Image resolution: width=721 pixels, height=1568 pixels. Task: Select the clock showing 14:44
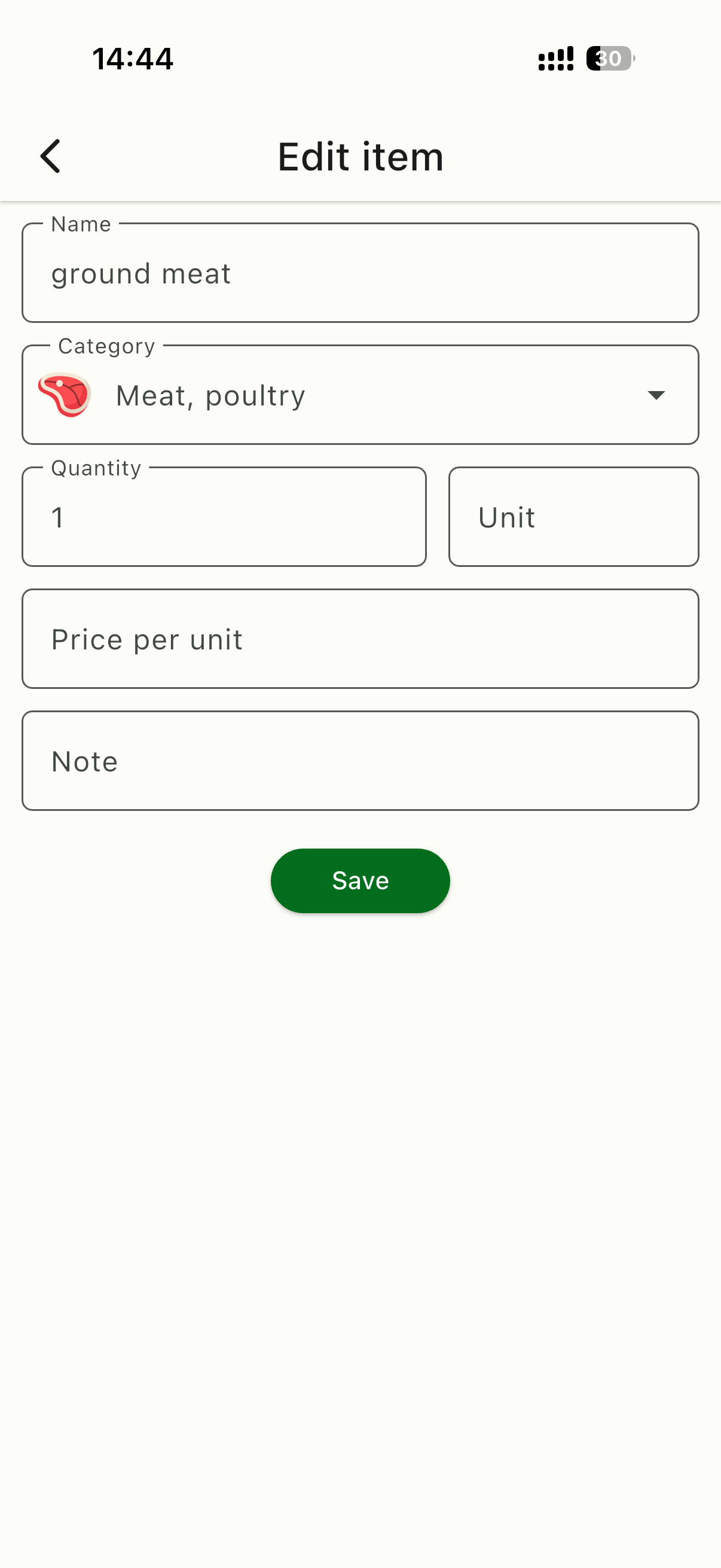pos(133,58)
